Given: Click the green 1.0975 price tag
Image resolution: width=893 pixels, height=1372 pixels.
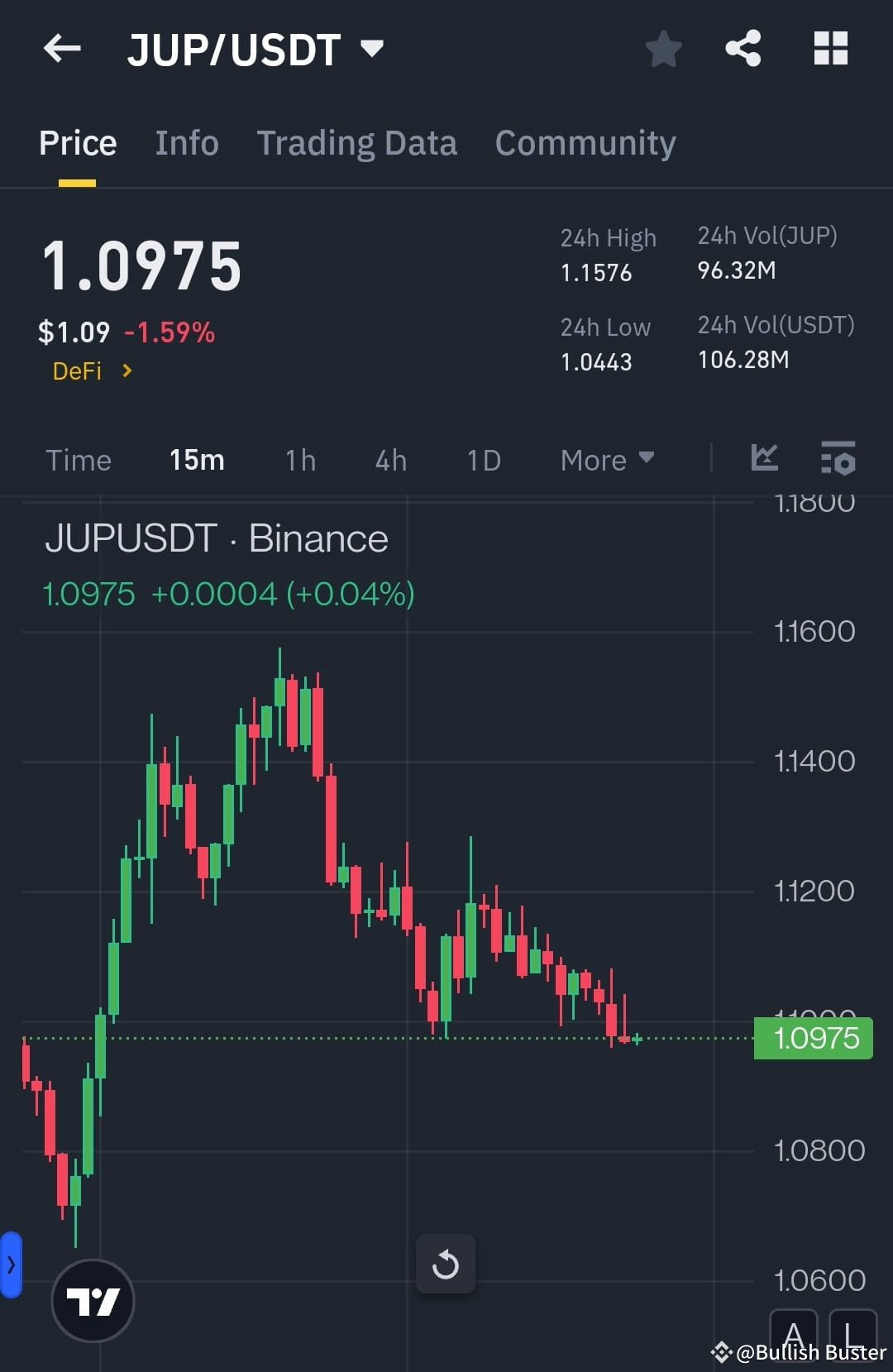Looking at the screenshot, I should pyautogui.click(x=813, y=1037).
